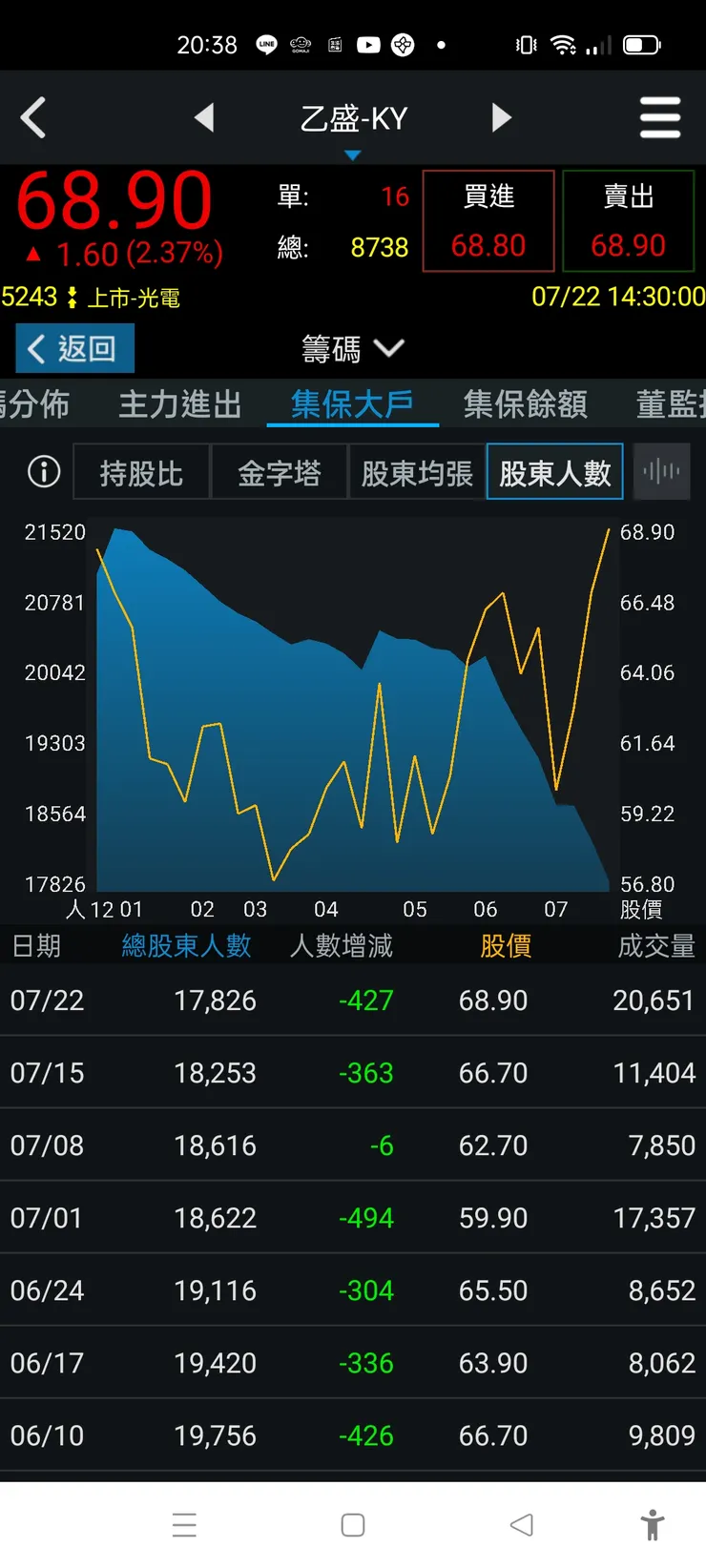Enable the 金字塔 view

[280, 471]
